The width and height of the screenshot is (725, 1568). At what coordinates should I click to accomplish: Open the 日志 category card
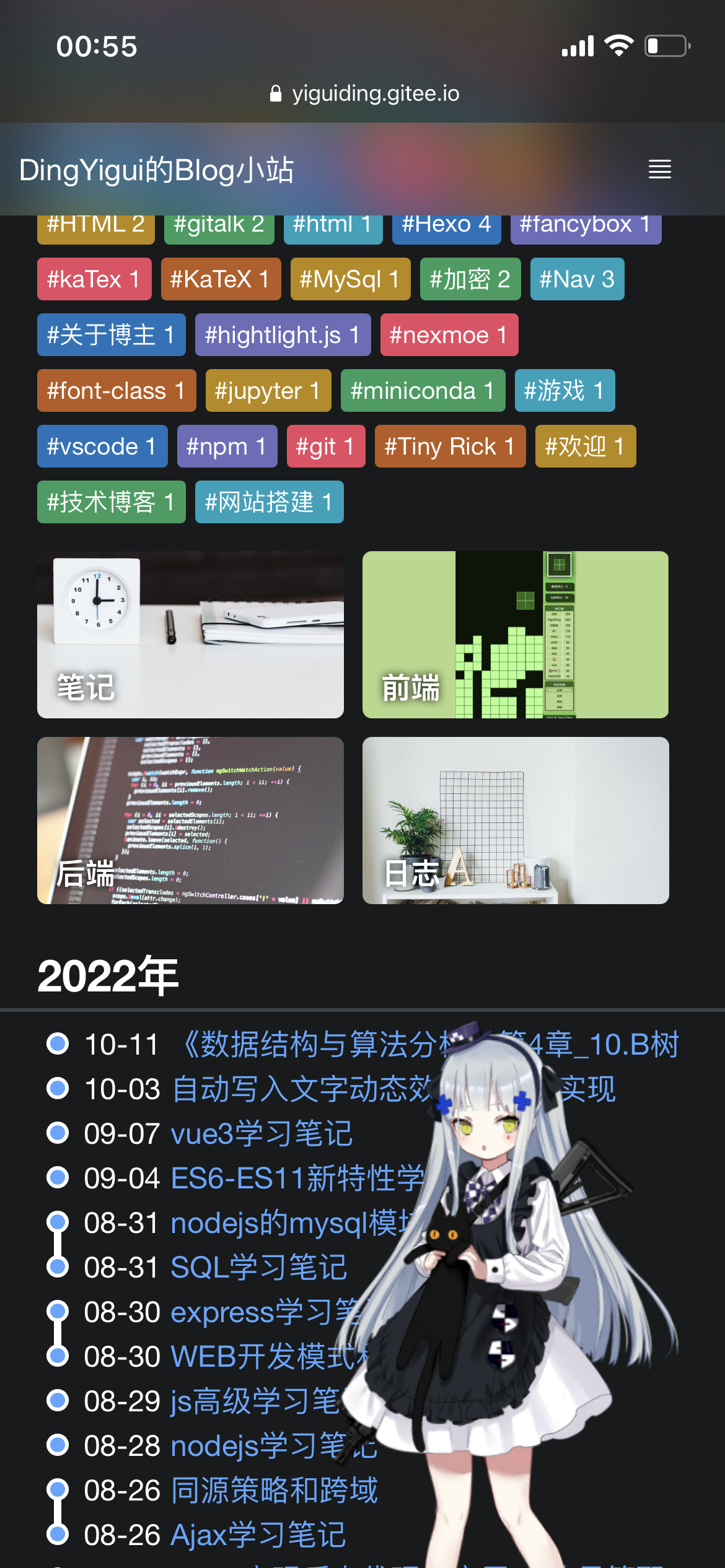pyautogui.click(x=515, y=821)
